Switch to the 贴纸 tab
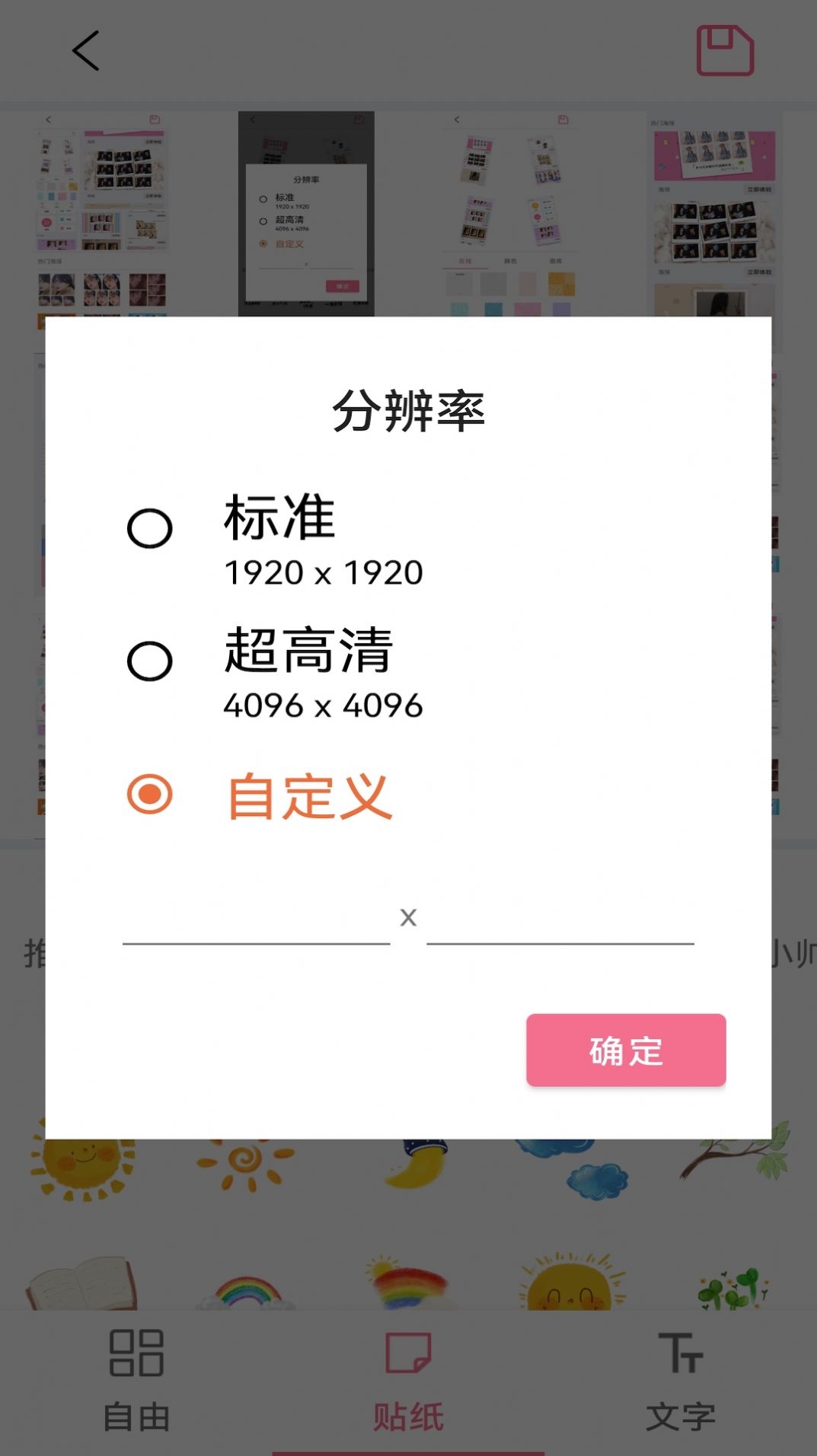Screen dimensions: 817x1456 click(x=408, y=1412)
